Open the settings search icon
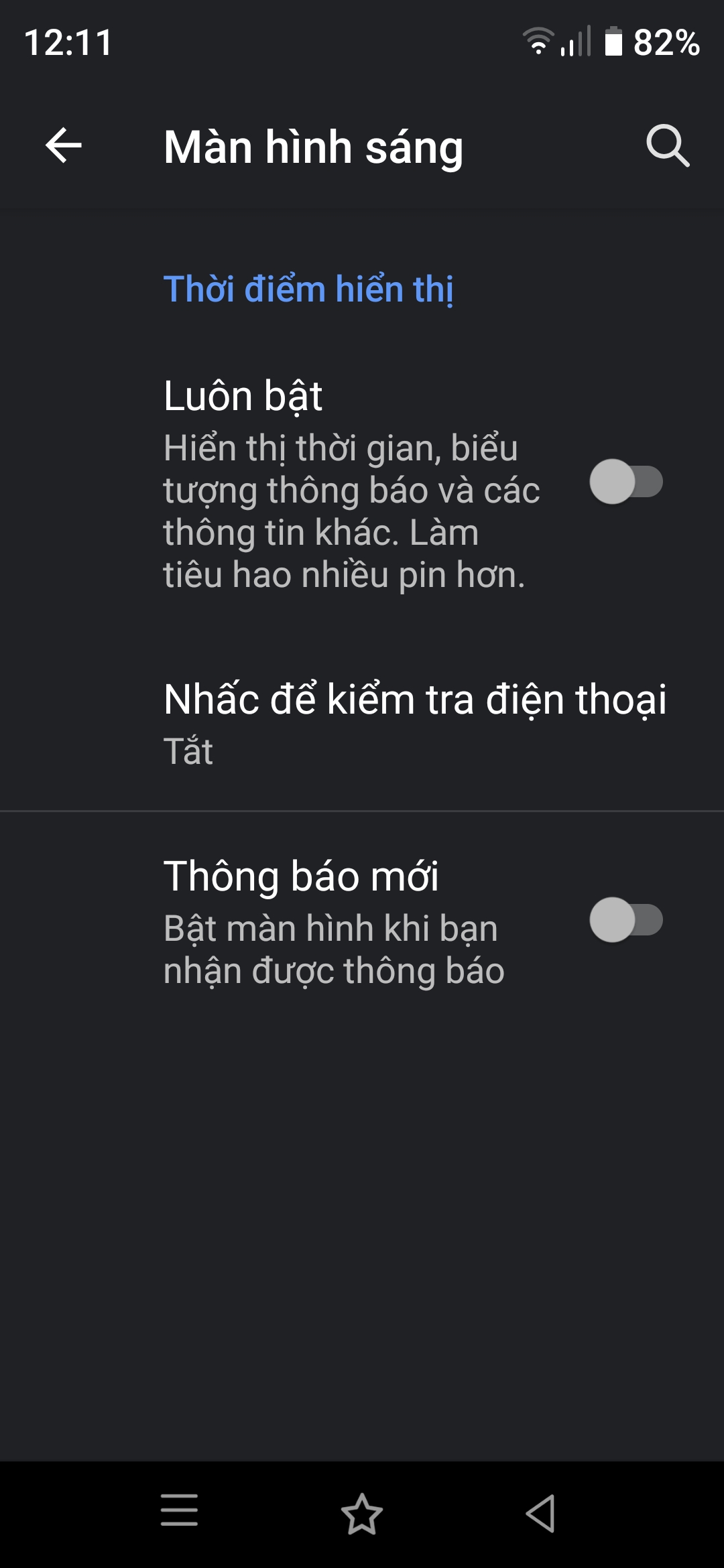The height and width of the screenshot is (1568, 724). (668, 145)
